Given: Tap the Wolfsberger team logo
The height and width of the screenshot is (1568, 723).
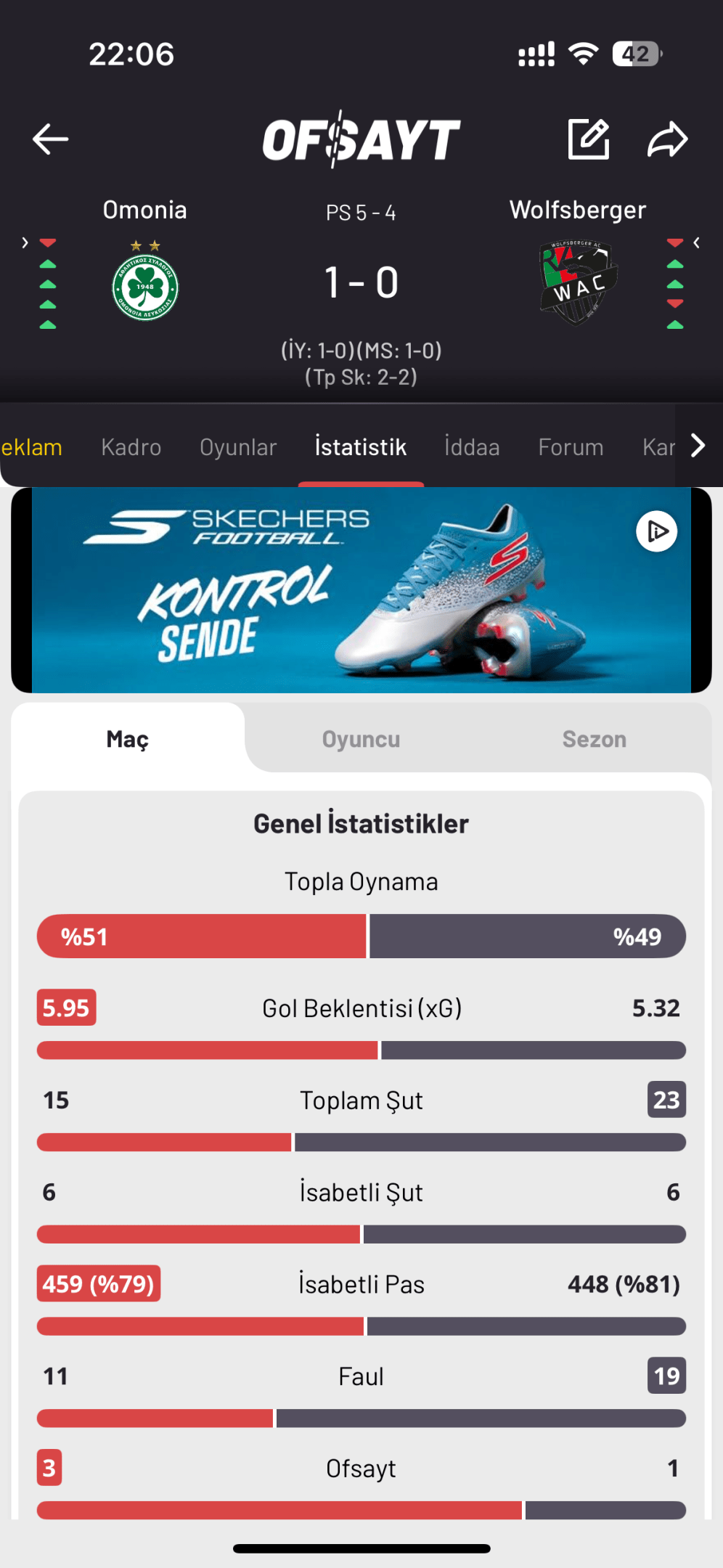Looking at the screenshot, I should (578, 283).
